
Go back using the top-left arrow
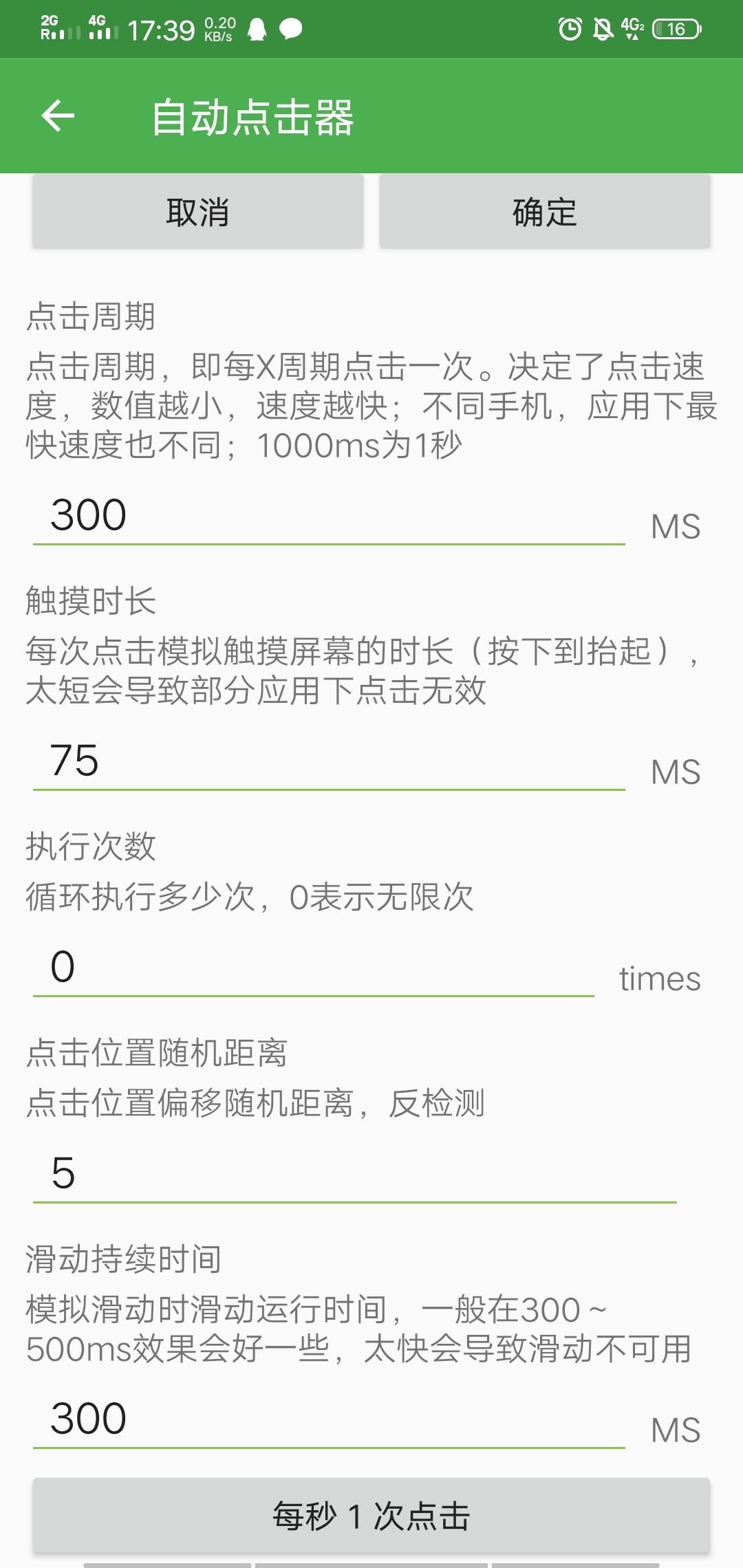tap(58, 116)
